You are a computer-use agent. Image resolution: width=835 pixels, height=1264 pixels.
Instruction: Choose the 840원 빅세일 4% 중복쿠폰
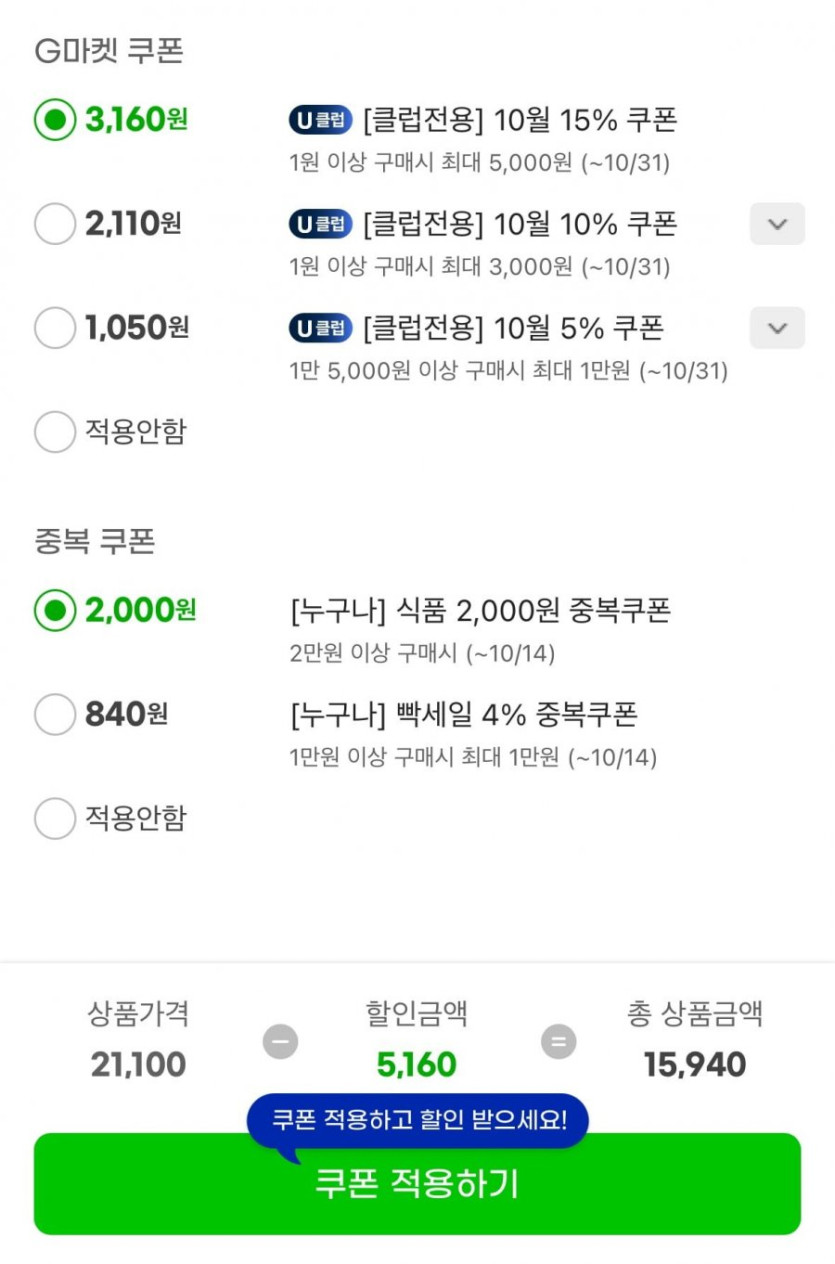(55, 715)
